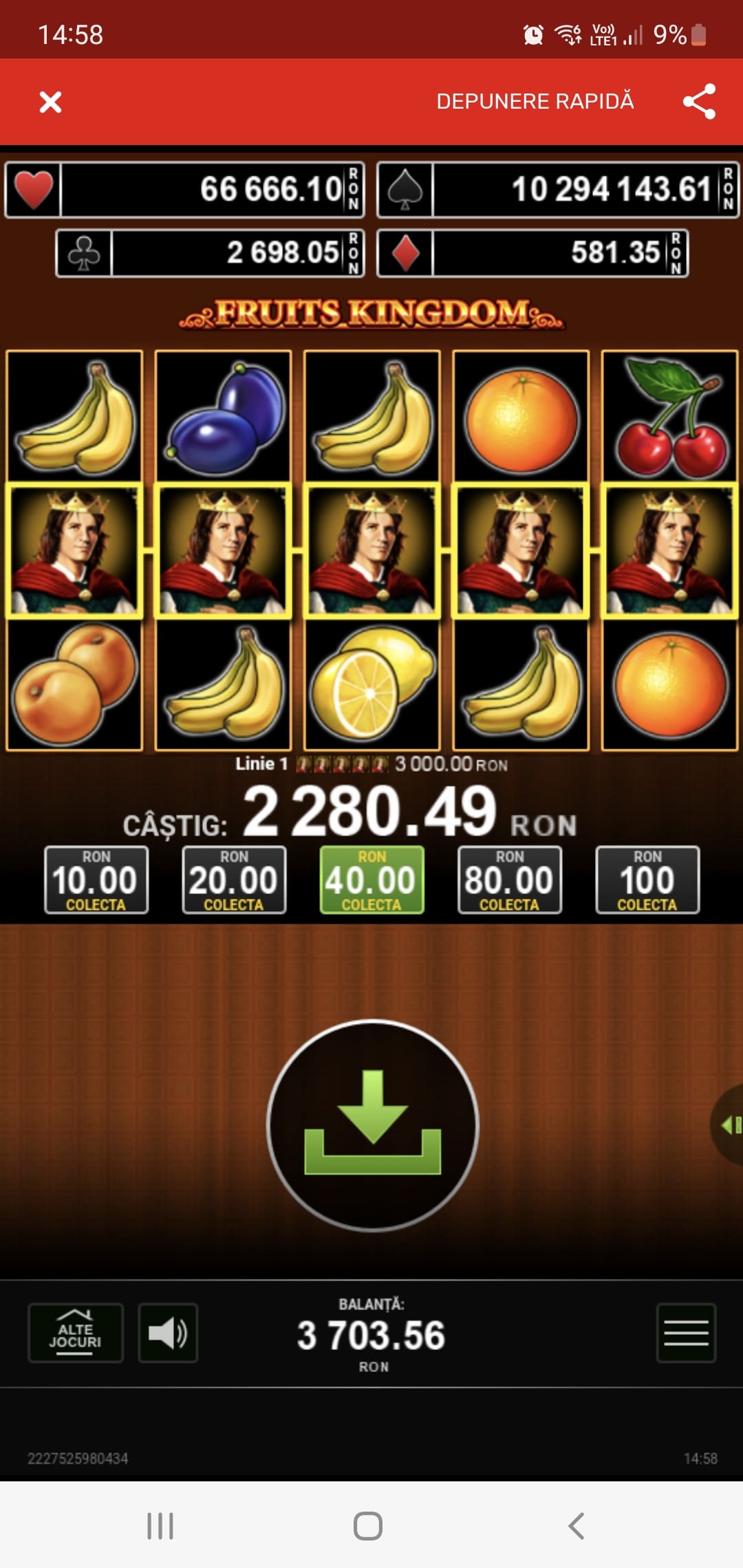This screenshot has width=743, height=1568.
Task: Choose the 40.00 RON Colecta bet
Action: pos(372,880)
